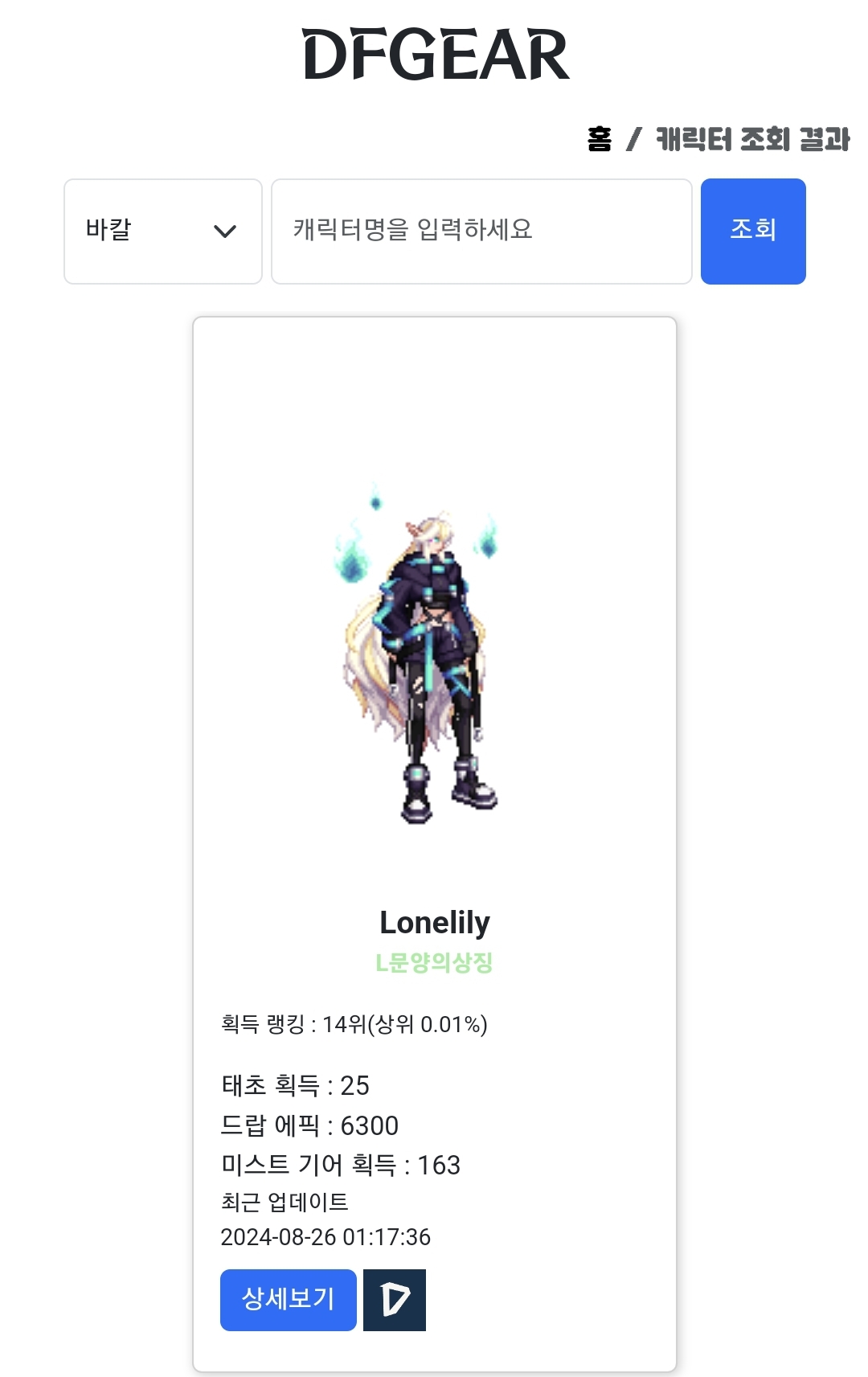Screen dimensions: 868x1377
Task: Tap the DFGEAR site title
Action: [x=435, y=55]
